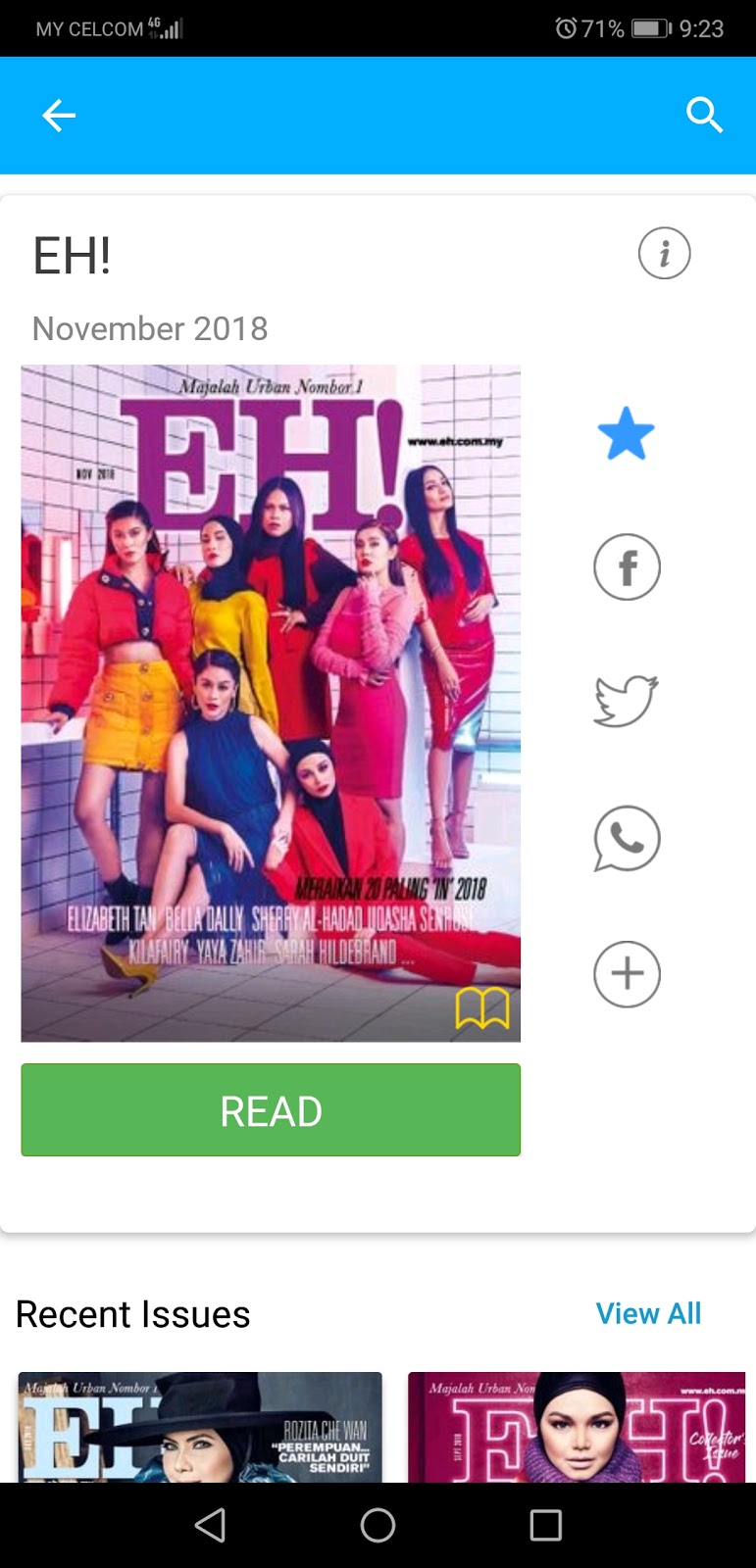Share this issue on Twitter
Viewport: 756px width, 1568px height.
[x=627, y=701]
